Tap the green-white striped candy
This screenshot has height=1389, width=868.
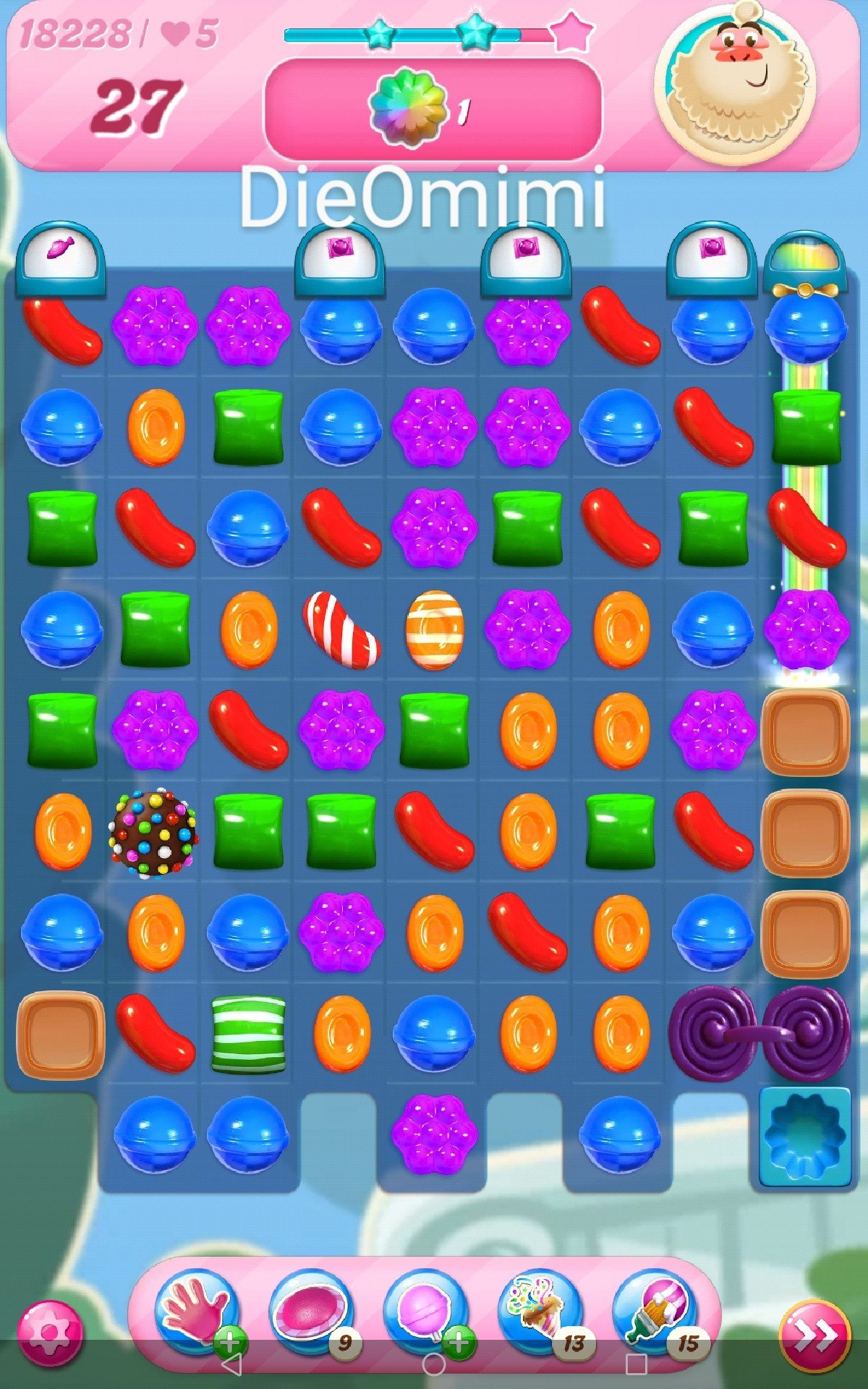248,1034
